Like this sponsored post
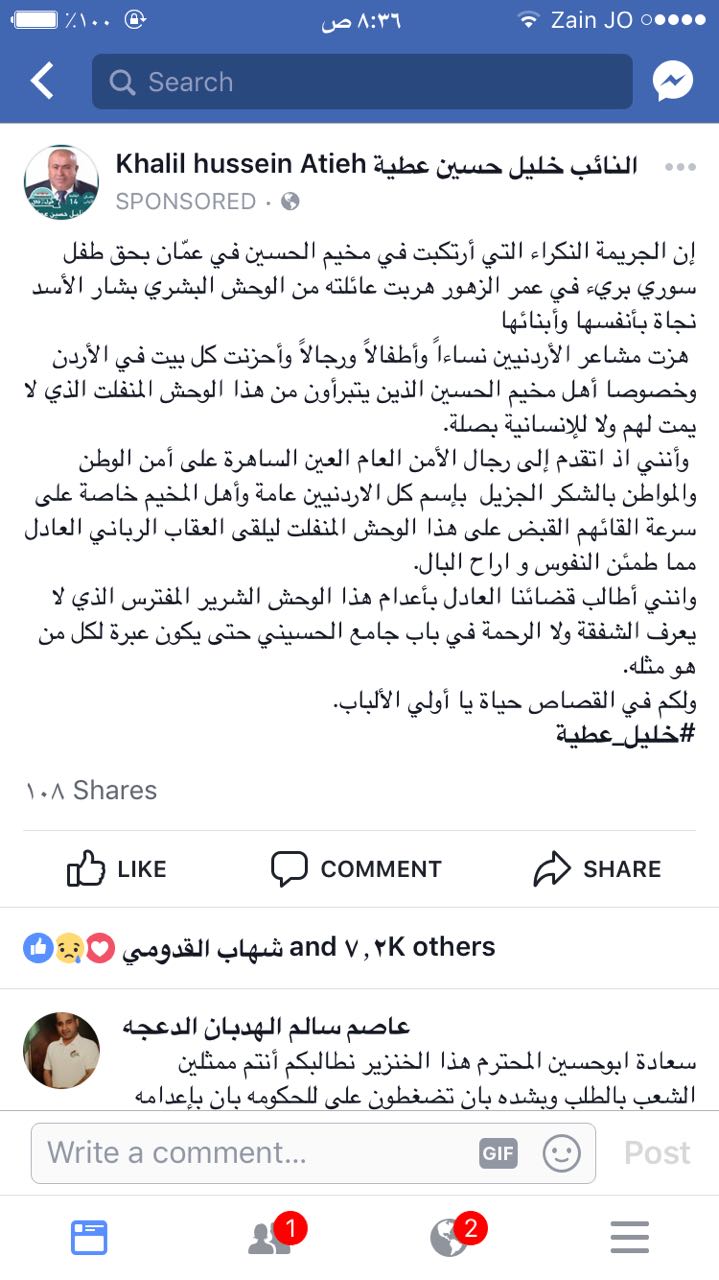Viewport: 719px width, 1280px height. click(x=117, y=869)
